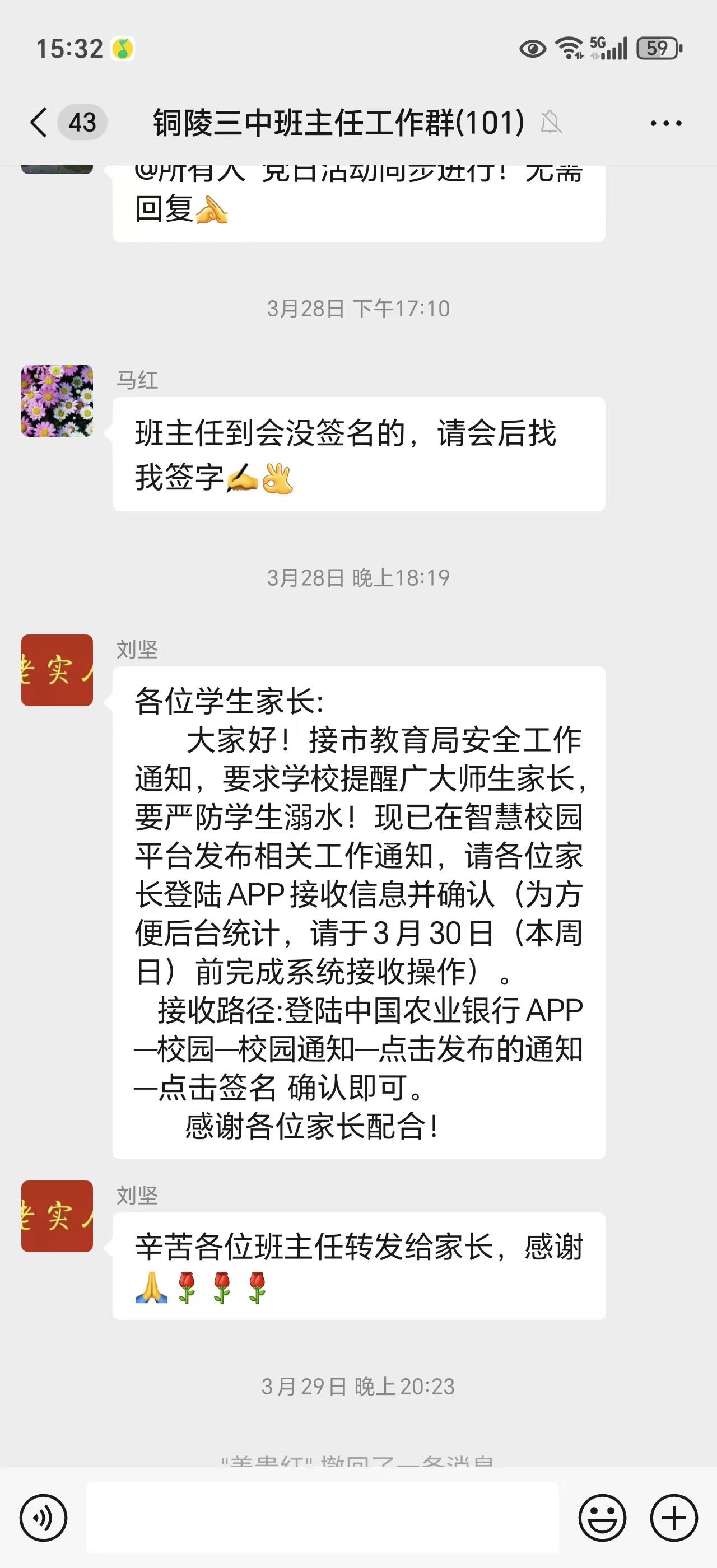This screenshot has height=1568, width=717.
Task: Switch to voice message input
Action: 43,1517
